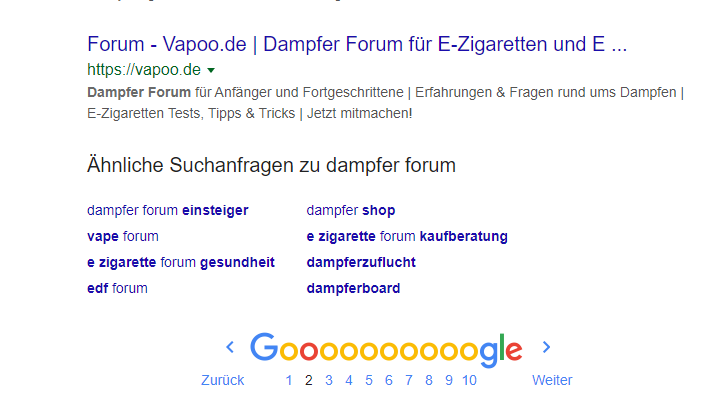Search for dampfer shop
Viewport: 706px width, 410px height.
pyautogui.click(x=350, y=210)
